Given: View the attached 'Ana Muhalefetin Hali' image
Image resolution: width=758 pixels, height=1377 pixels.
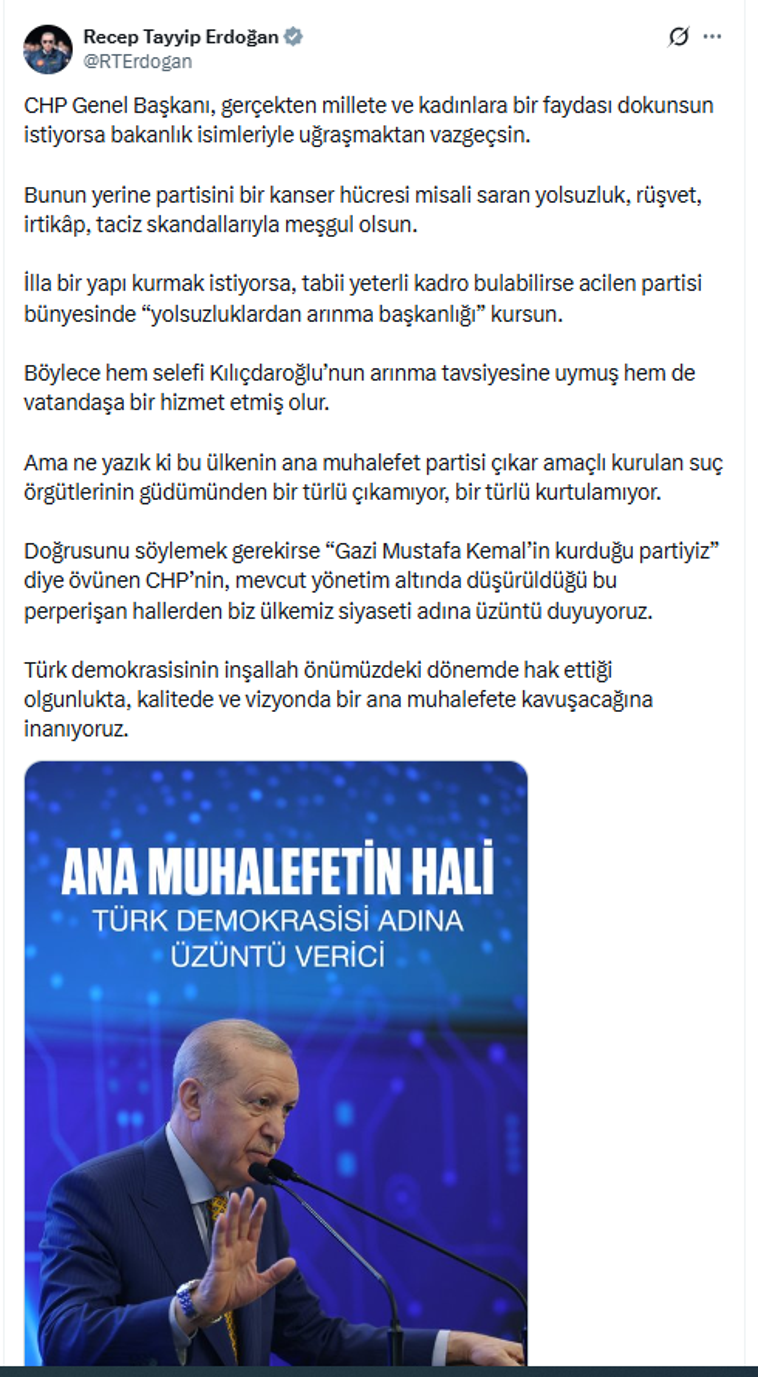Looking at the screenshot, I should (x=276, y=1060).
